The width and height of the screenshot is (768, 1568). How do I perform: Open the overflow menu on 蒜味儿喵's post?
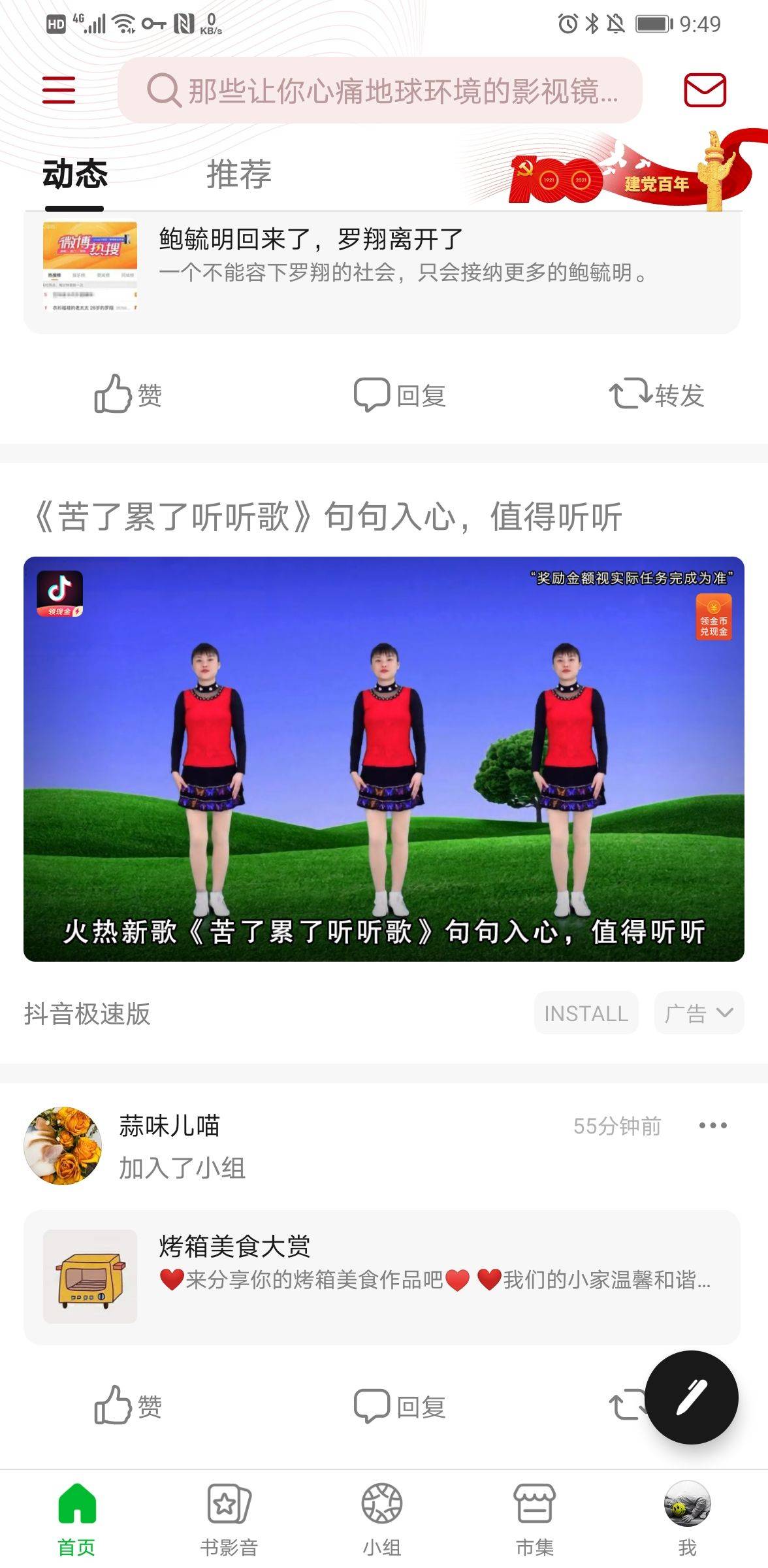(x=712, y=1125)
